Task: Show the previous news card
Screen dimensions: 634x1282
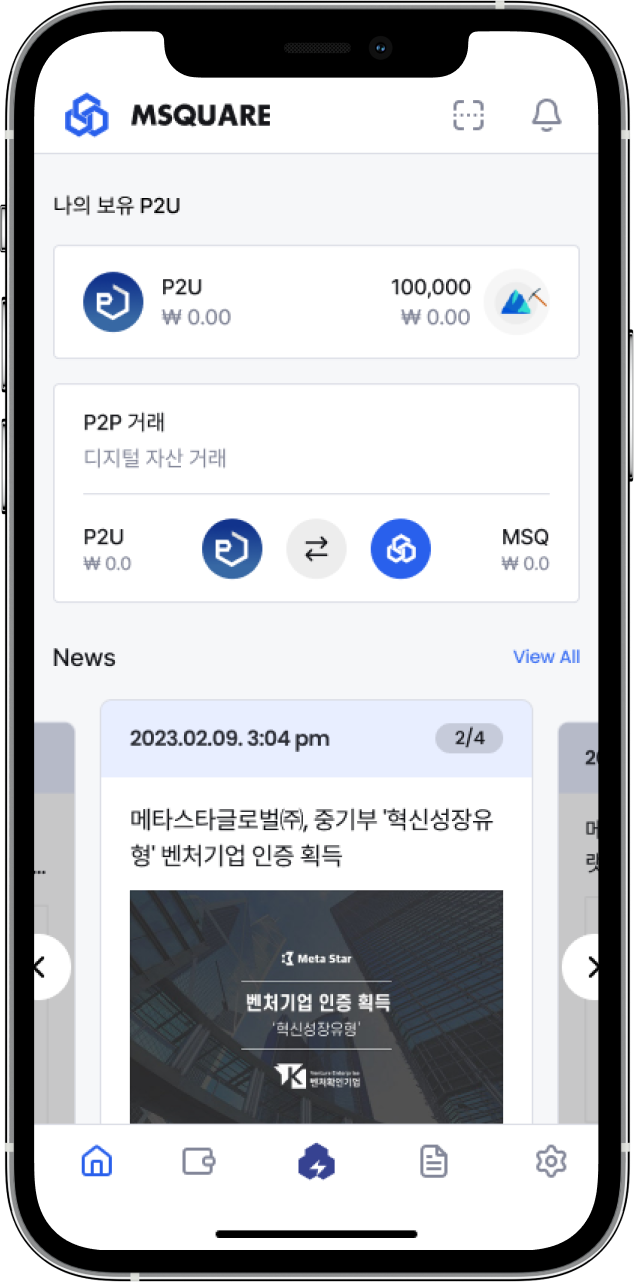Action: (43, 967)
